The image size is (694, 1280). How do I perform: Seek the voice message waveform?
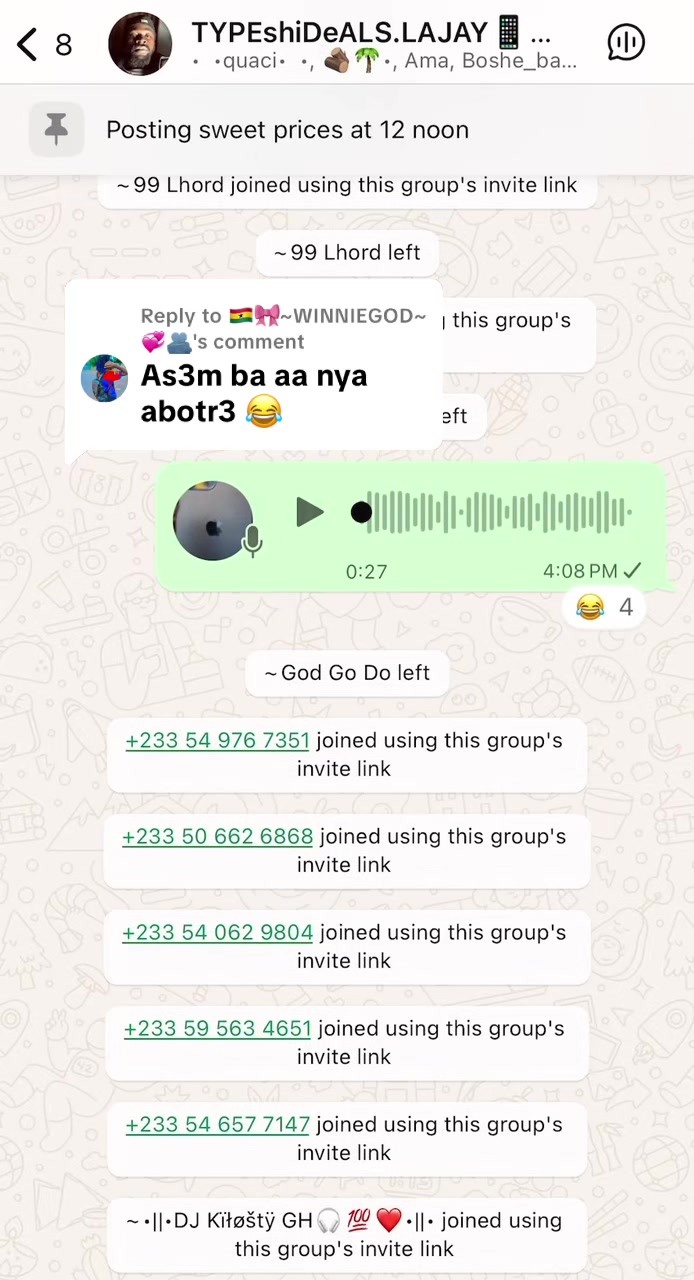tap(495, 513)
